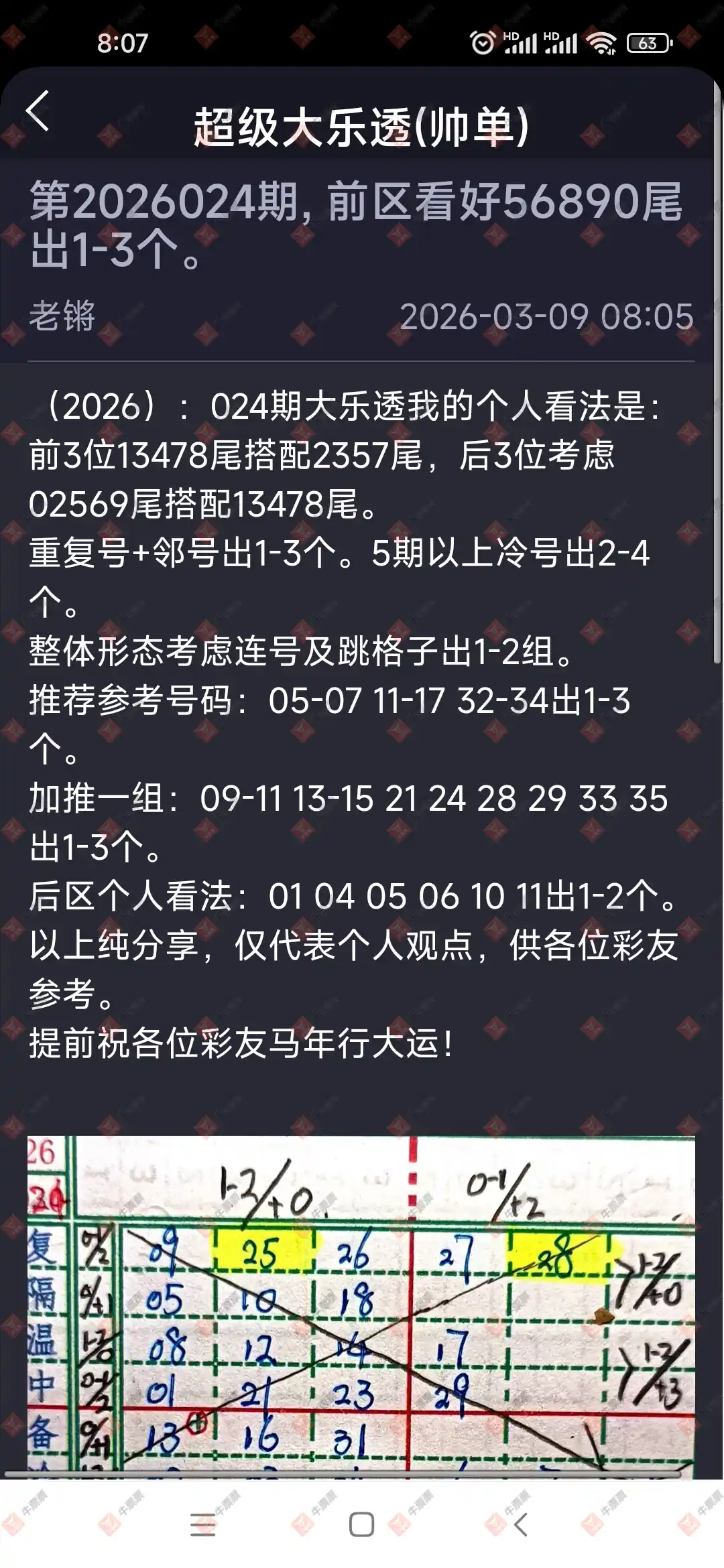Image resolution: width=724 pixels, height=1568 pixels.
Task: Tap the Wi-Fi icon in status bar
Action: click(x=602, y=42)
